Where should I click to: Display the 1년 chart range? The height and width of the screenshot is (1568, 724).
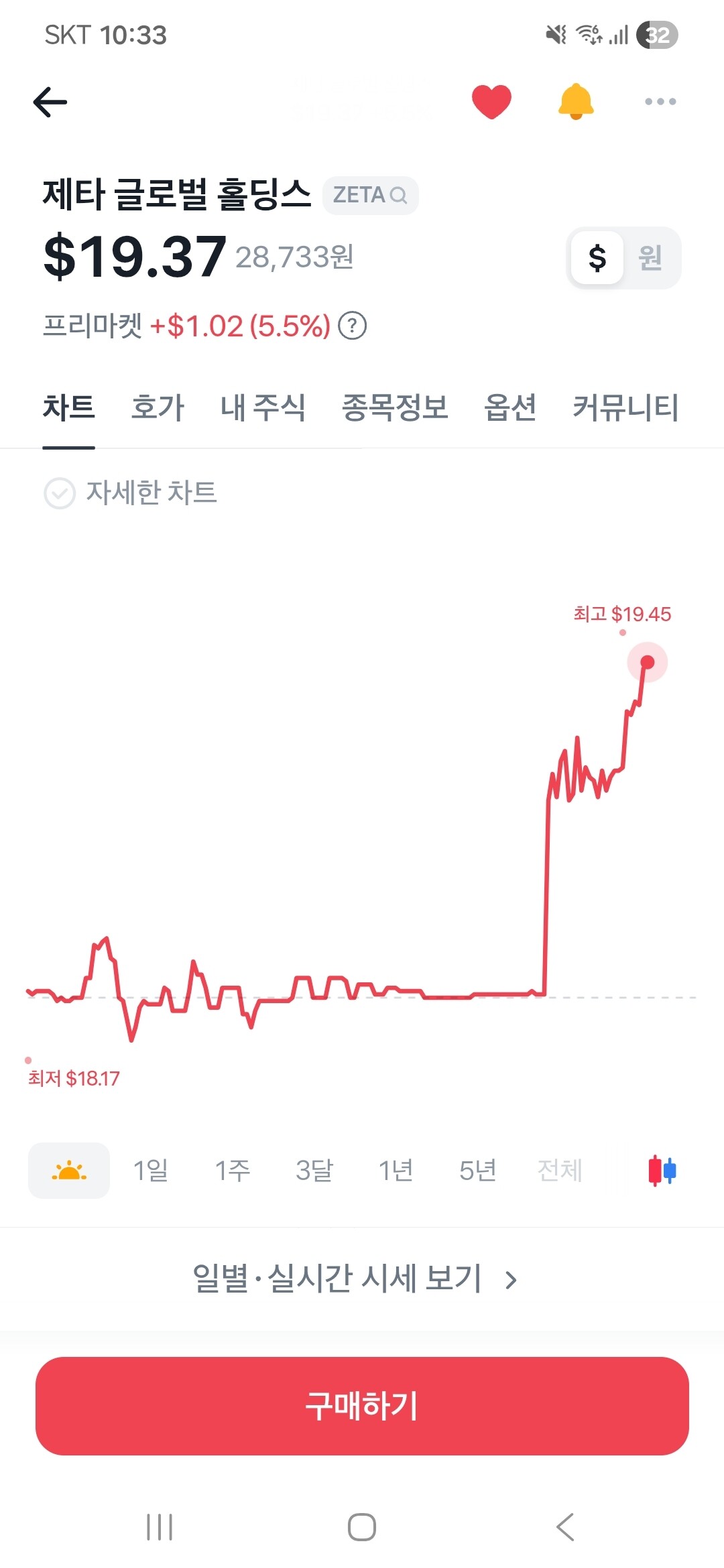396,1171
